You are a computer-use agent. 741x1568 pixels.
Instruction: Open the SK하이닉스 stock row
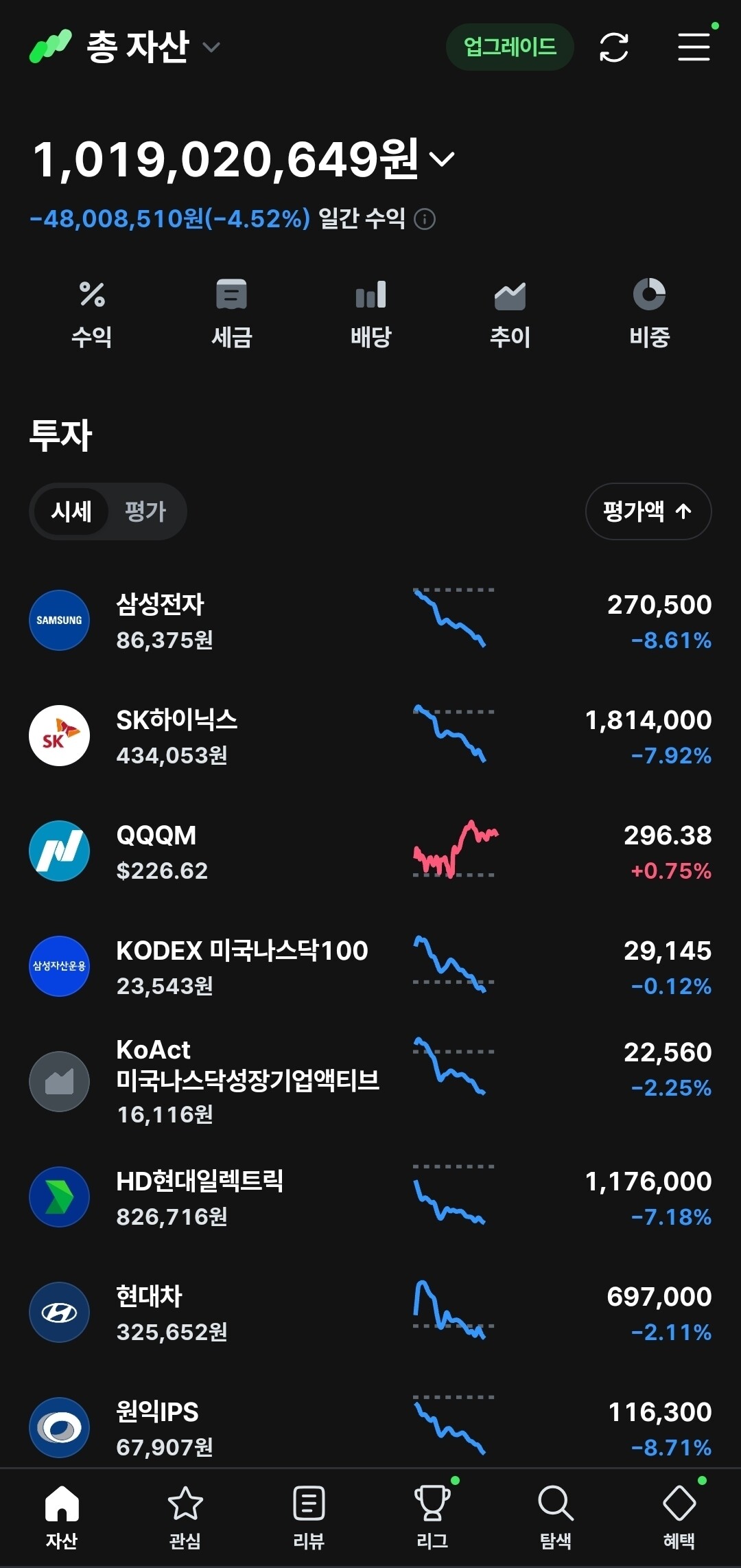tap(370, 736)
